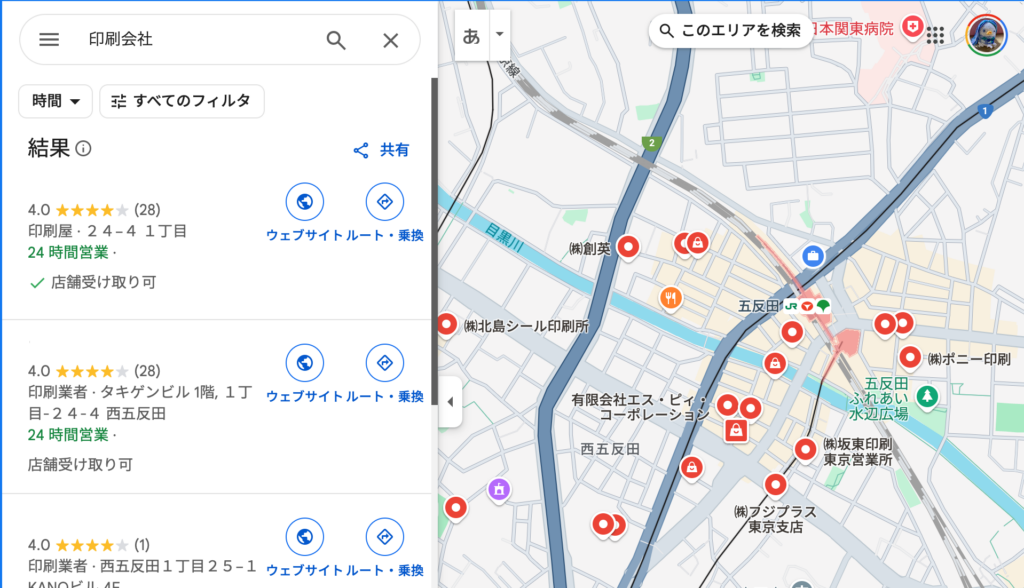This screenshot has height=588, width=1024.
Task: Collapse the side results panel
Action: click(450, 402)
